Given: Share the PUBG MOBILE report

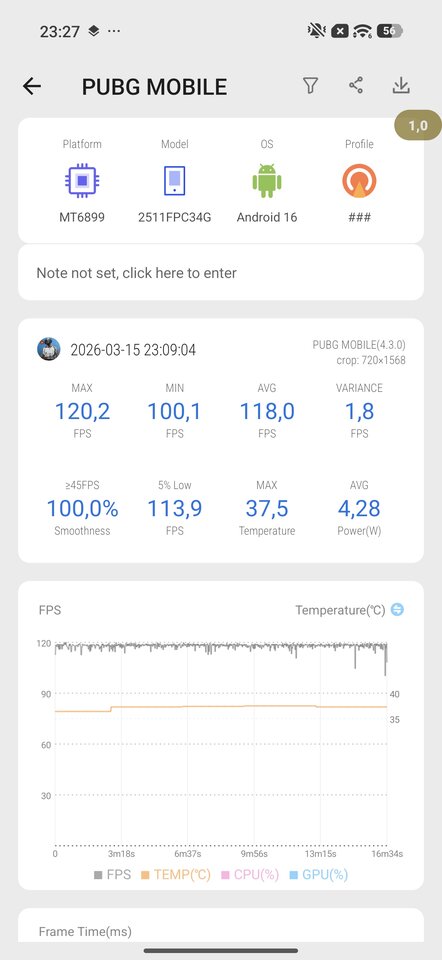Looking at the screenshot, I should (356, 86).
